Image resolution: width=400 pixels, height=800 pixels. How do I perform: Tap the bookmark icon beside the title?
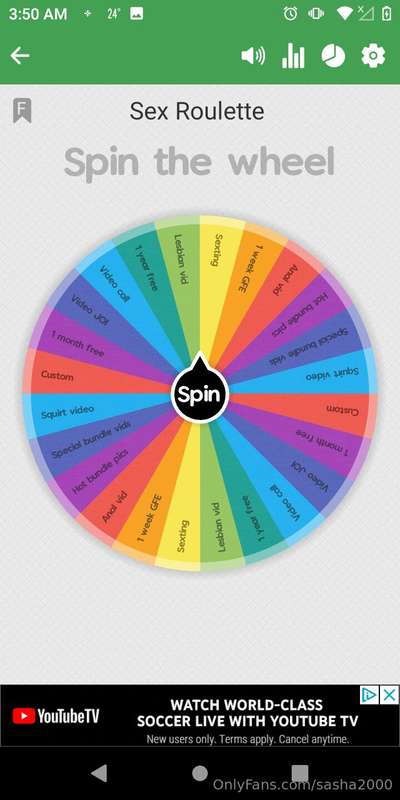tap(22, 111)
